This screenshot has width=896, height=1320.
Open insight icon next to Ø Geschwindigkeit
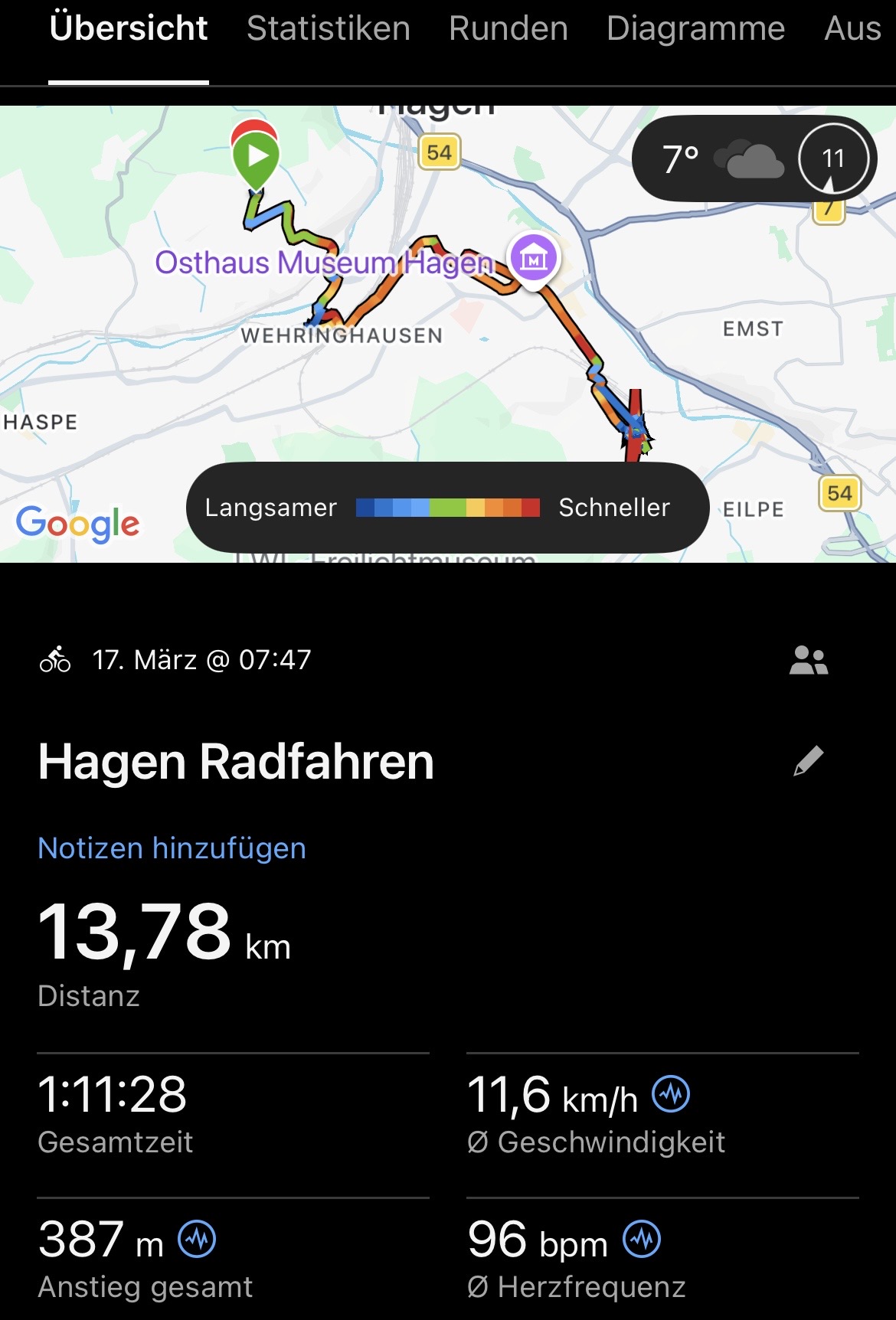(671, 1094)
